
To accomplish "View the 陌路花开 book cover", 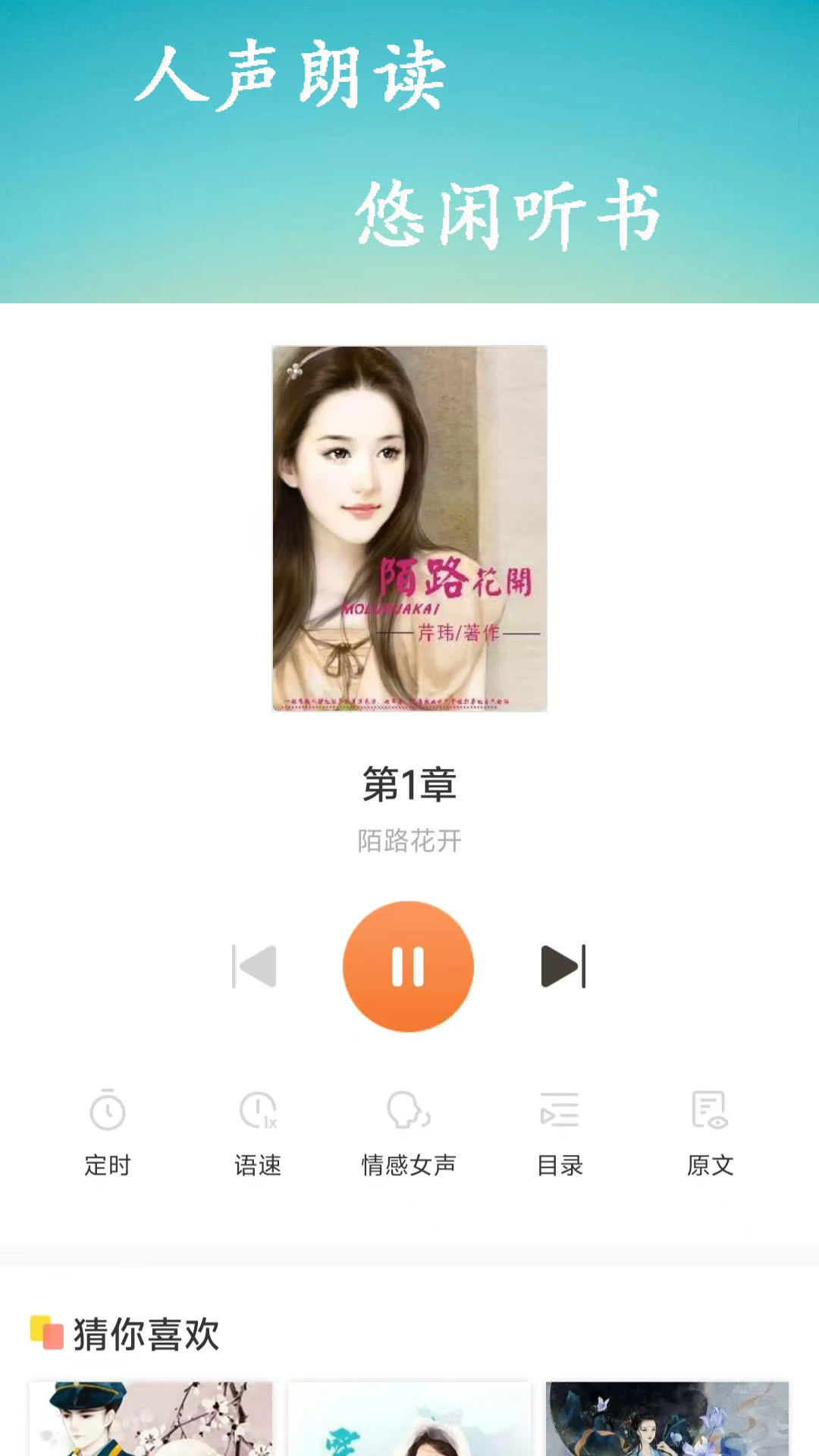I will click(x=409, y=529).
